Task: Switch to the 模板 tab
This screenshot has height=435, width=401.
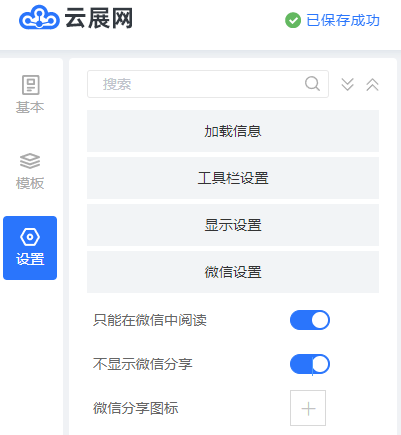Action: coord(30,171)
